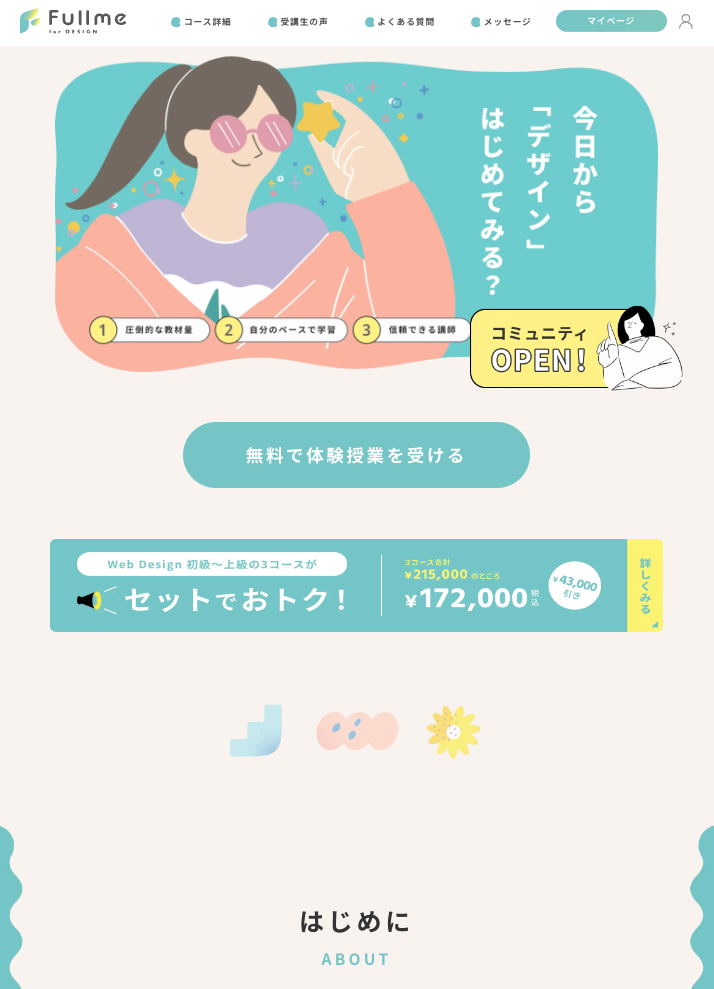Screen dimensions: 714x989
Task: Open the user account icon
Action: coord(685,21)
